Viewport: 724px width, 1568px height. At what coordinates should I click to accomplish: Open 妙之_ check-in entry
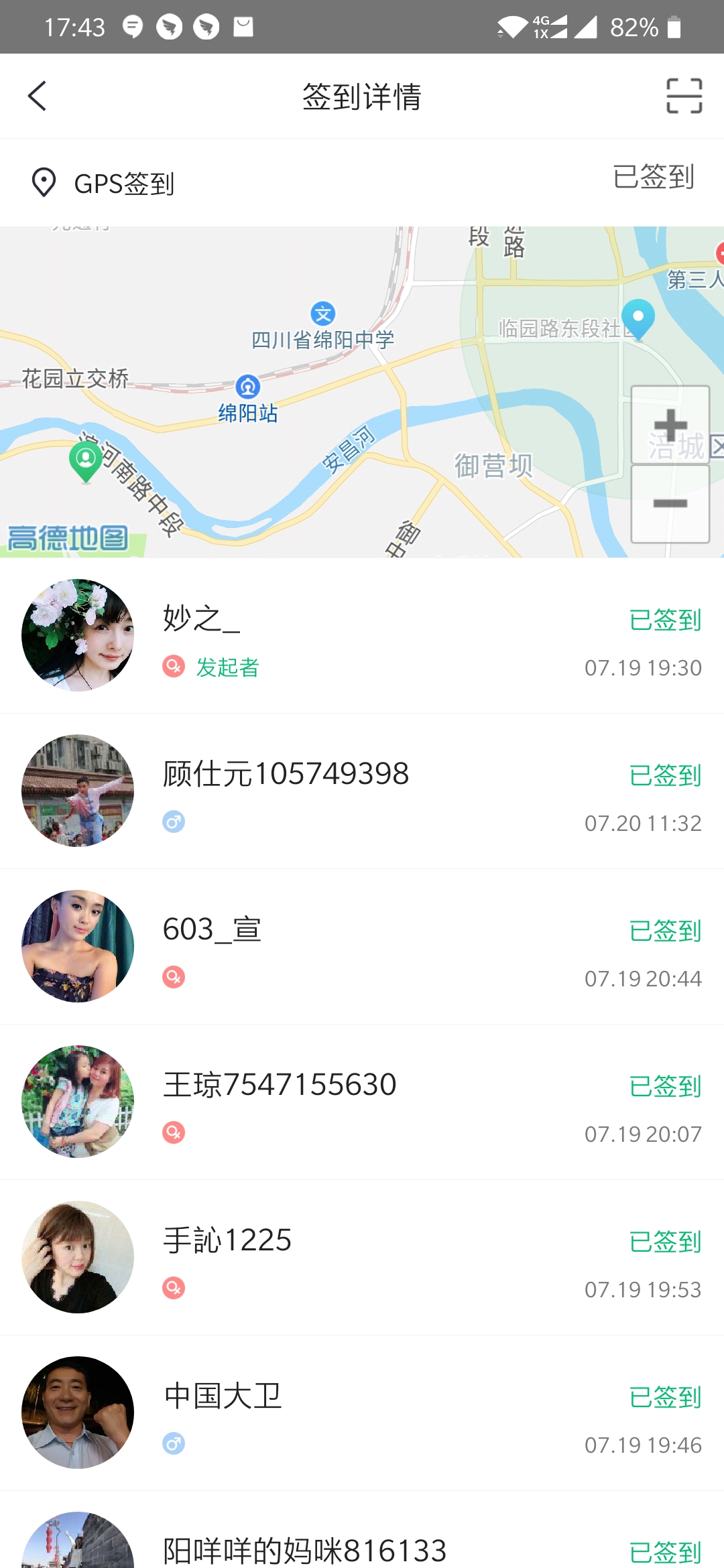pos(362,635)
